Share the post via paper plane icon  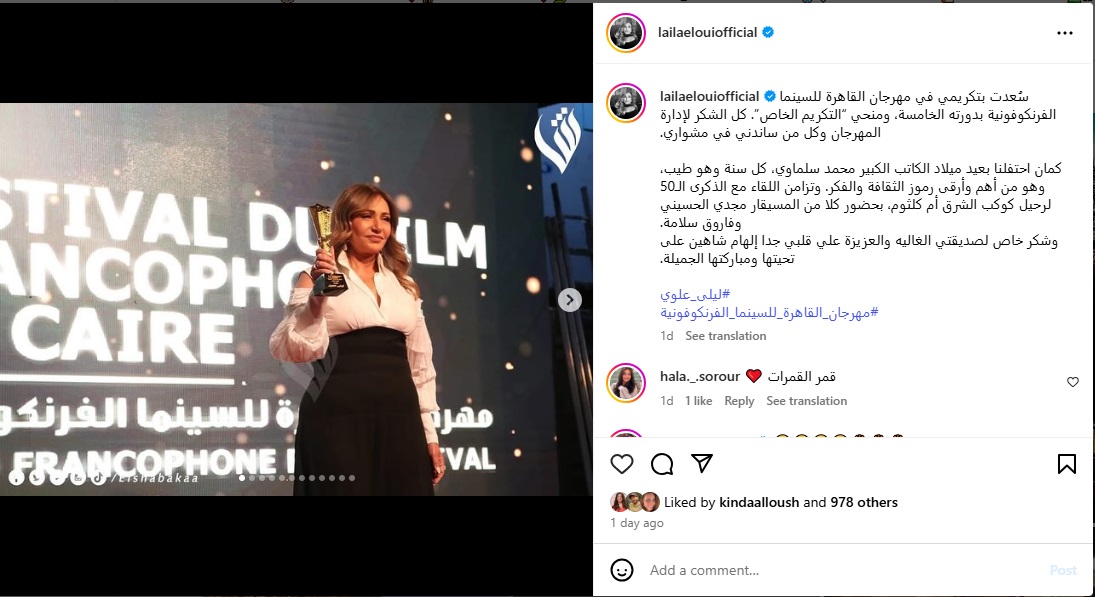coord(702,464)
